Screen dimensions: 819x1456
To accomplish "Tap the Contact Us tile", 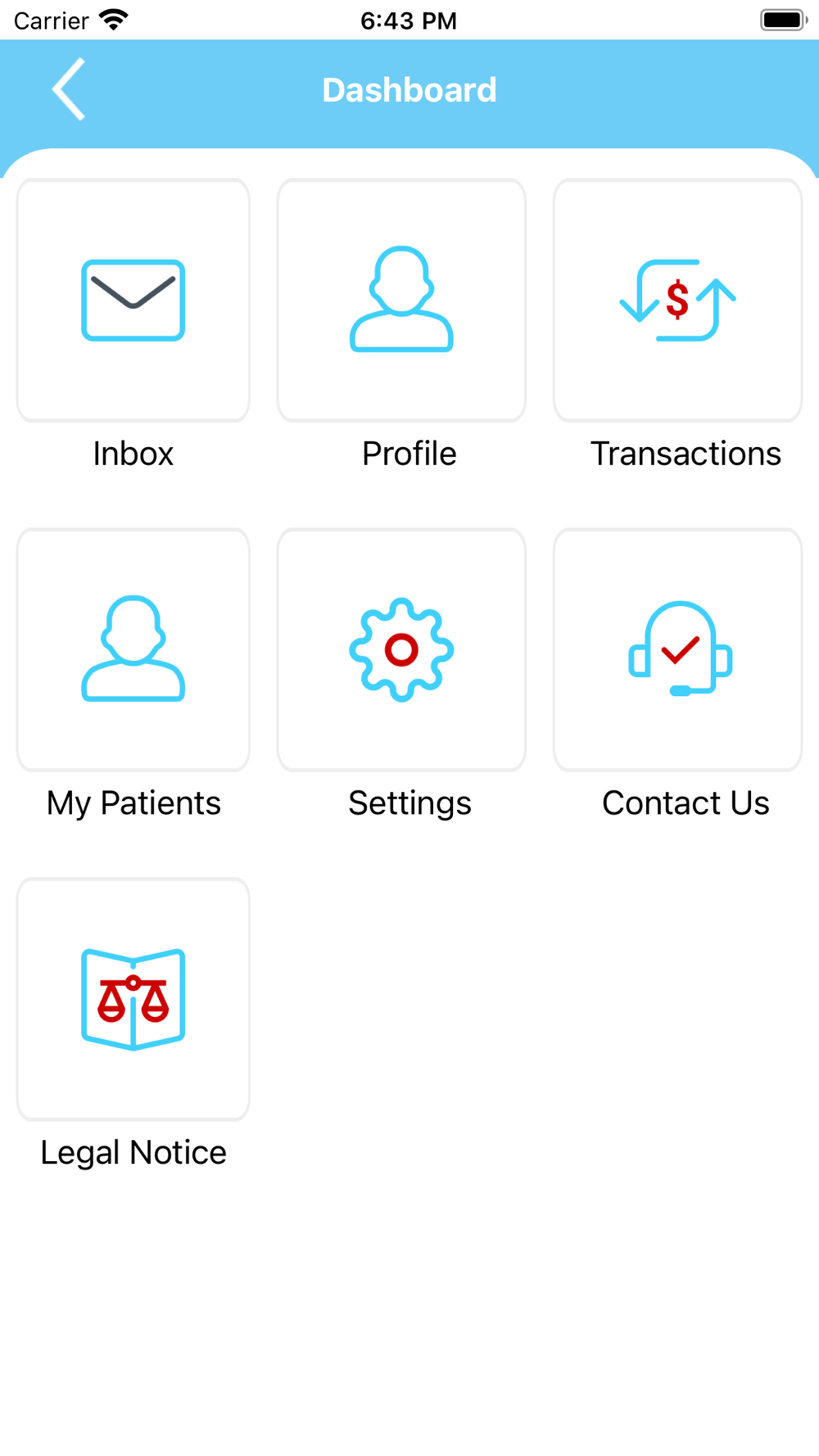I will tap(677, 649).
